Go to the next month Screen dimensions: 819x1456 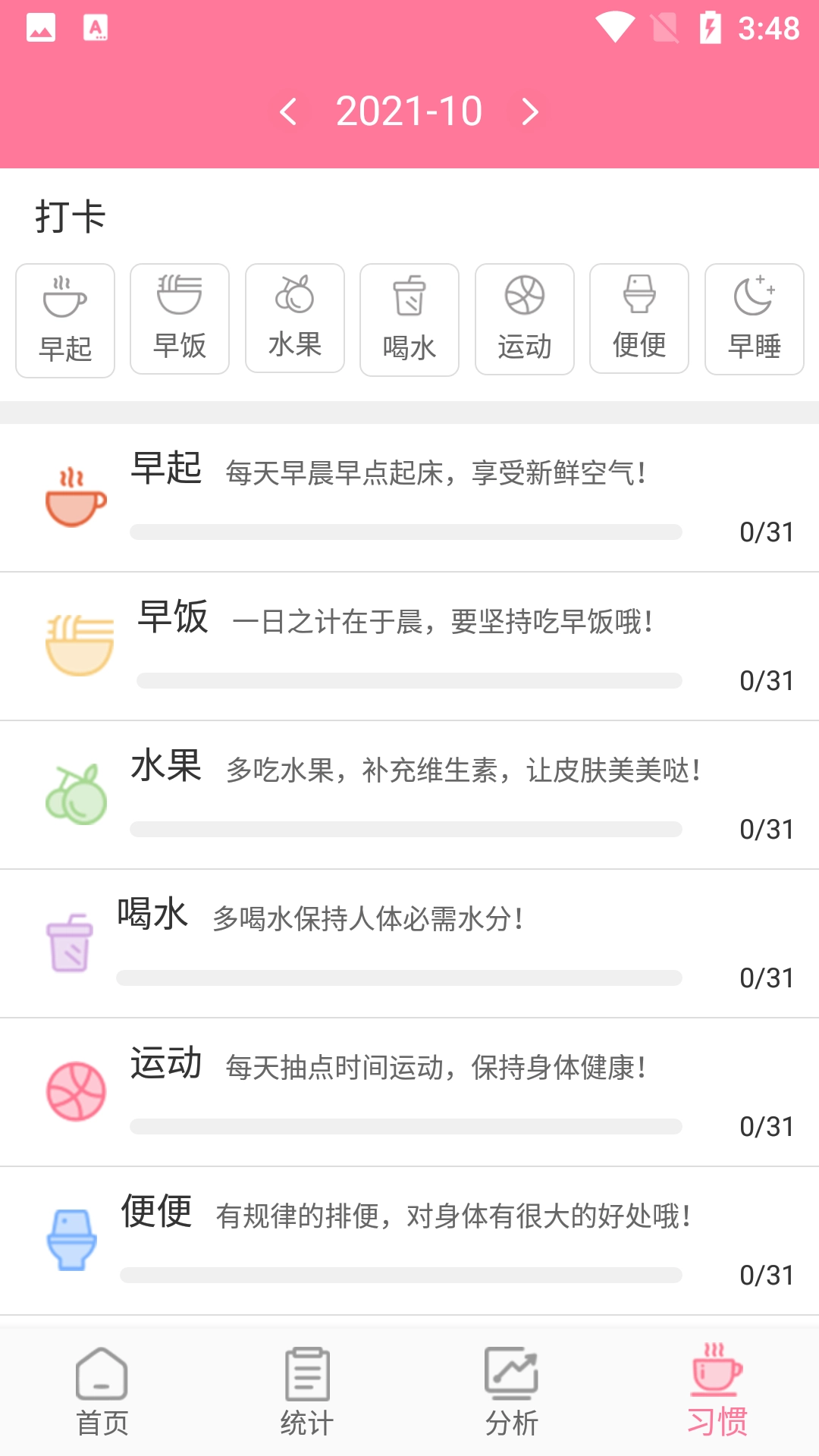pos(530,112)
